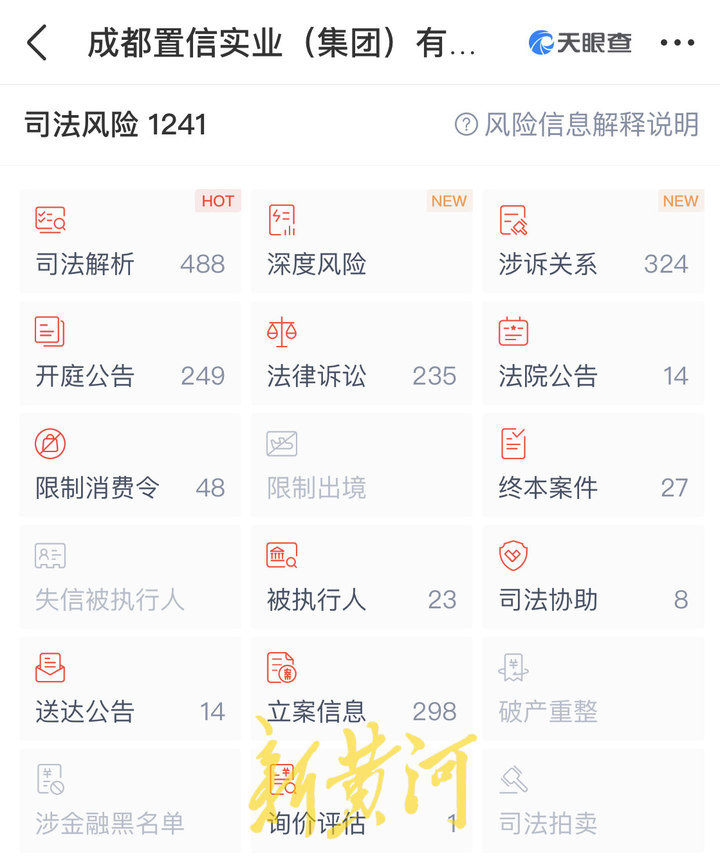The height and width of the screenshot is (863, 720).
Task: Open the 深度风险 tile
Action: tap(361, 242)
